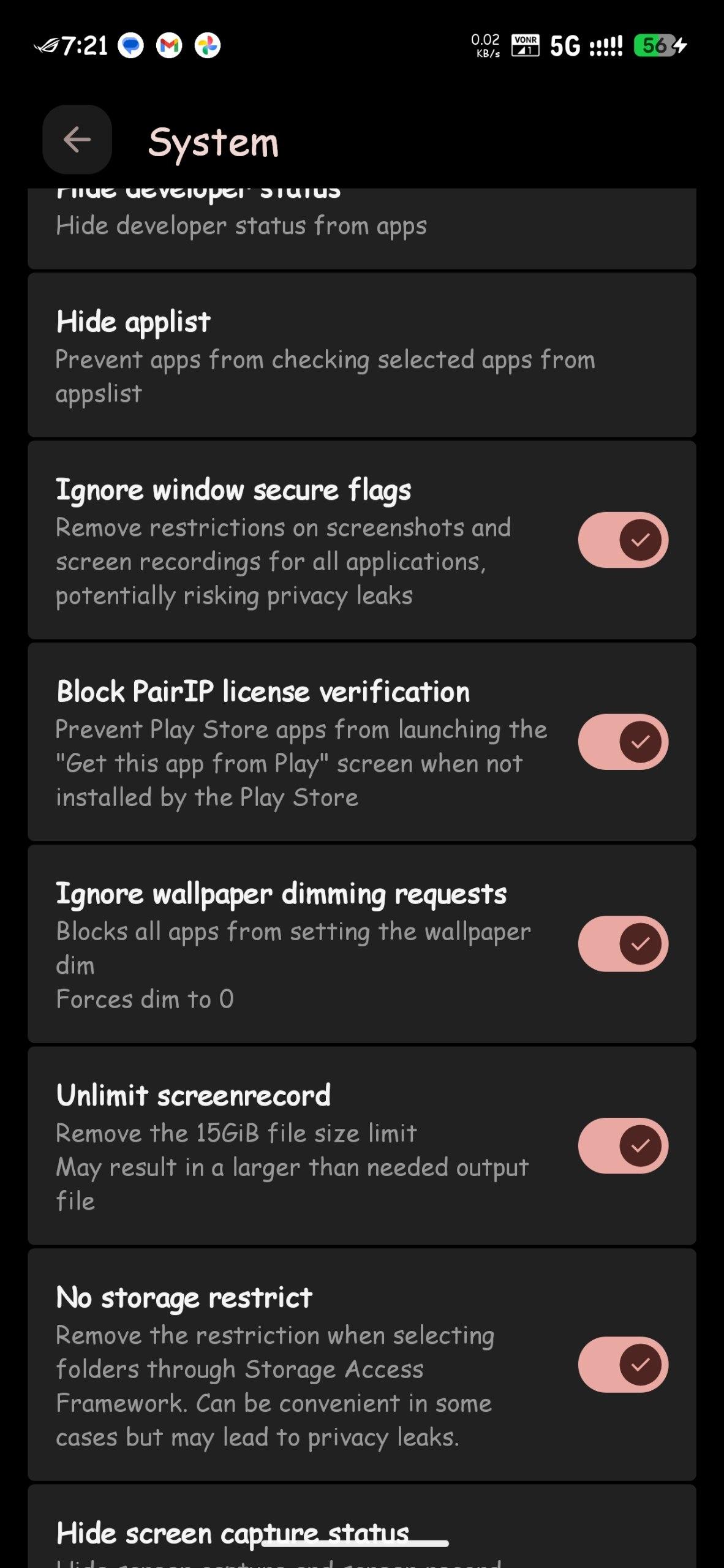Go back from System settings
Image resolution: width=724 pixels, height=1568 pixels.
pos(77,140)
